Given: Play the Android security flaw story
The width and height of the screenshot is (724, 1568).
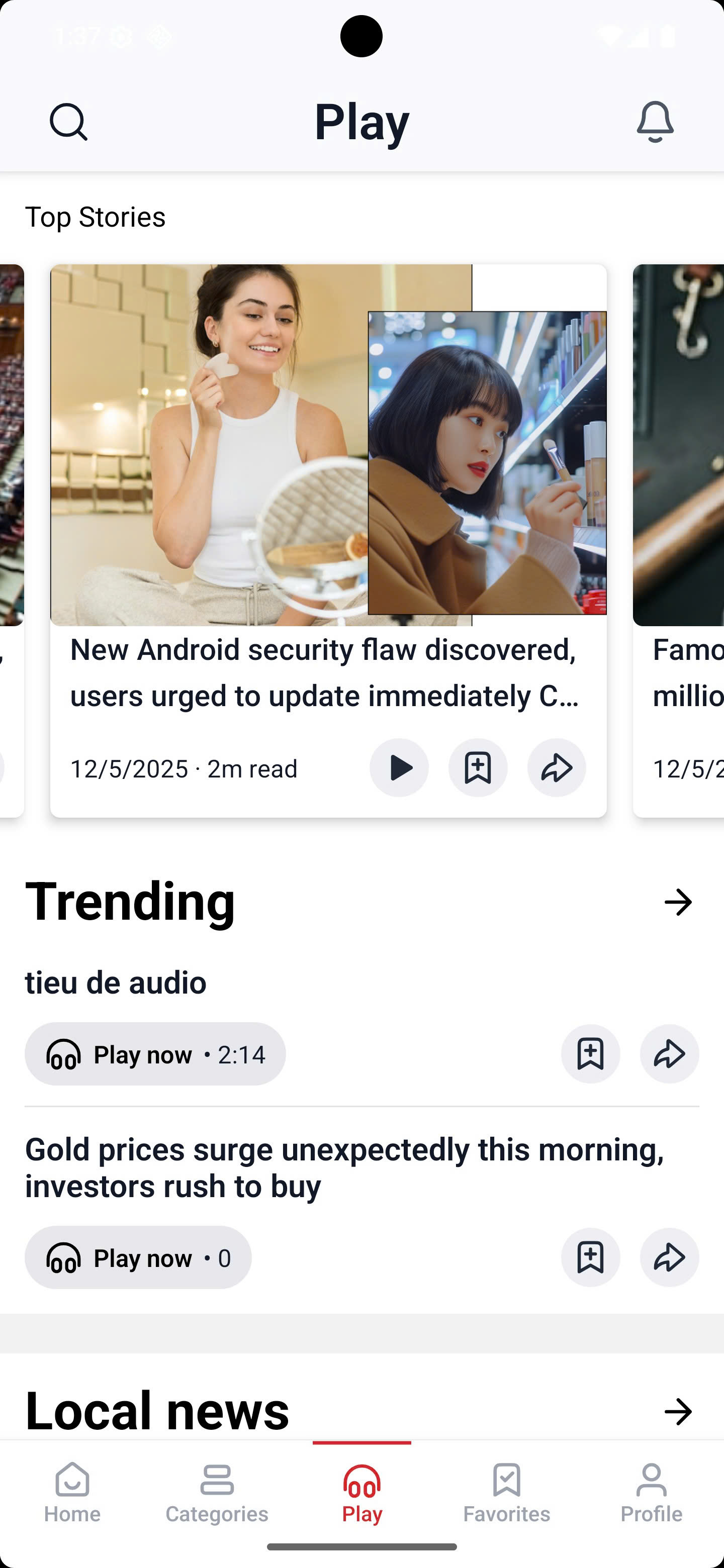Looking at the screenshot, I should (x=399, y=767).
